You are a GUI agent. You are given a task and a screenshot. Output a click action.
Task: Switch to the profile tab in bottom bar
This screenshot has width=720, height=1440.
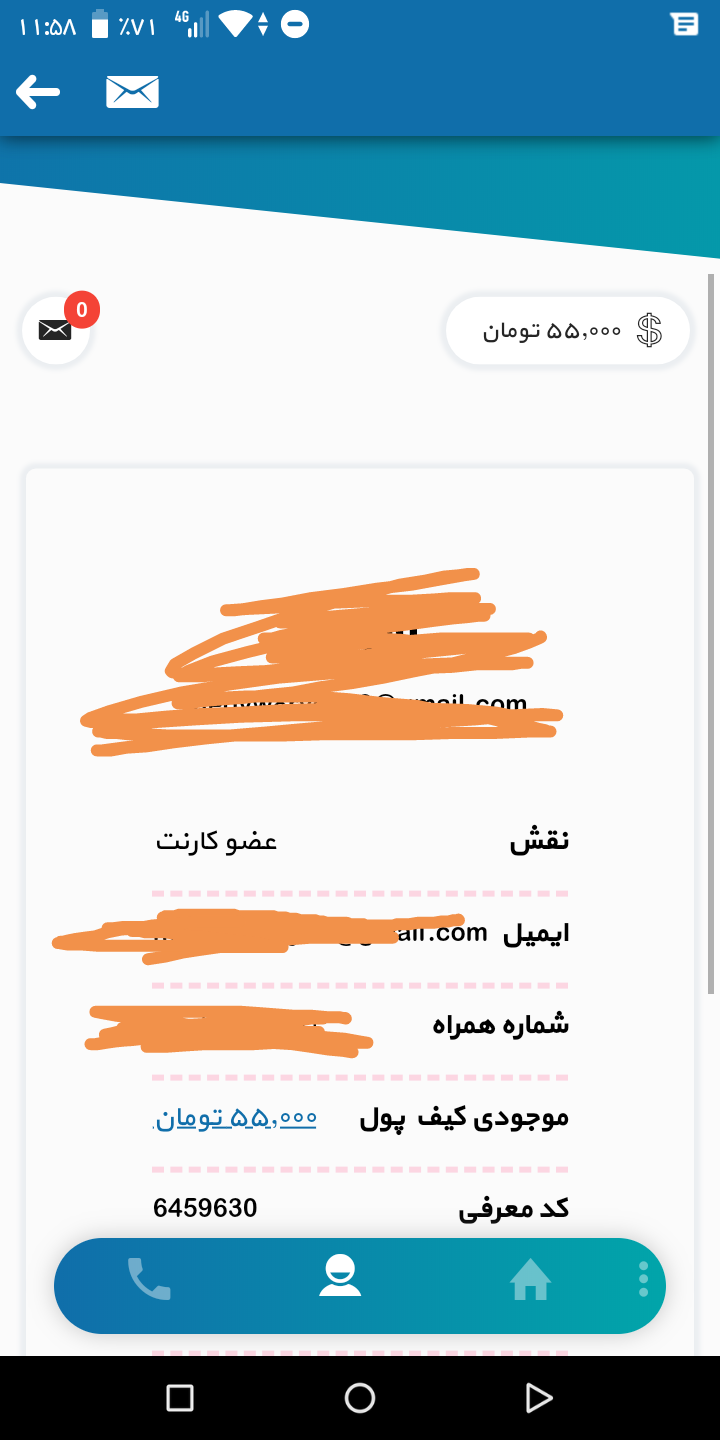click(340, 1277)
